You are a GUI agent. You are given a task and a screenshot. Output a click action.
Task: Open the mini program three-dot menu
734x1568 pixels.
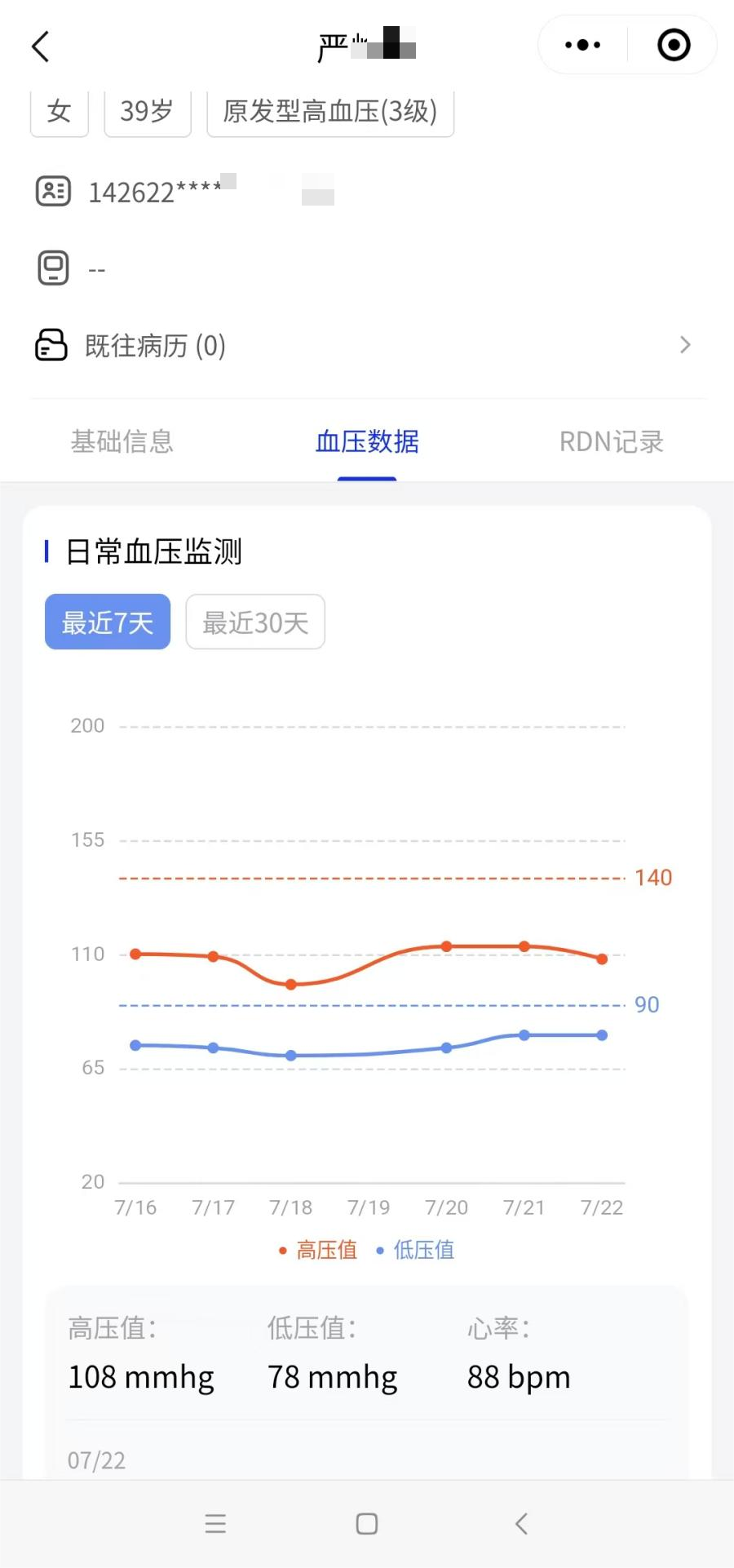coord(583,45)
